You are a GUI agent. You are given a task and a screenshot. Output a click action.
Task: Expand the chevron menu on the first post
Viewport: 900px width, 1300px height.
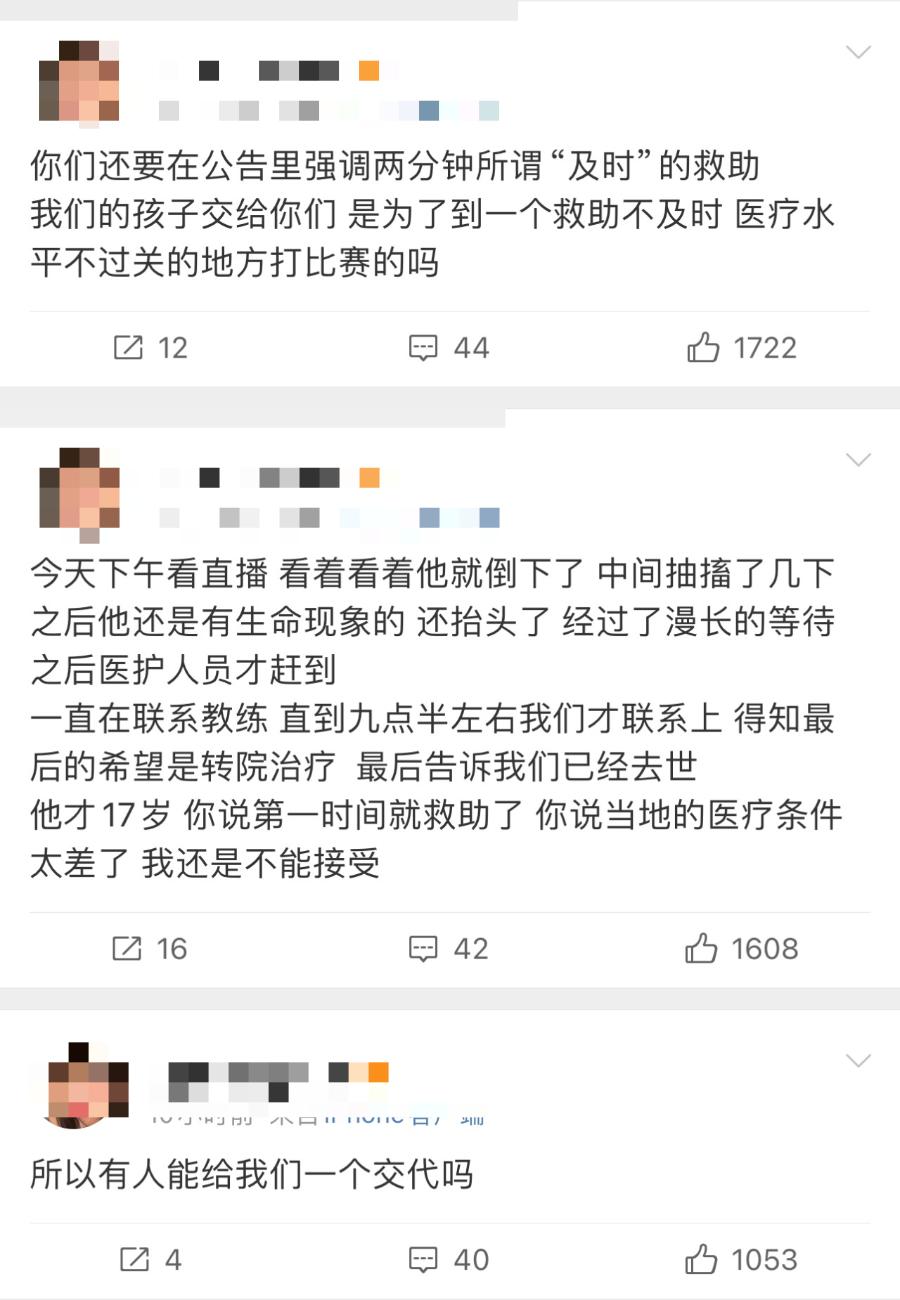(858, 52)
